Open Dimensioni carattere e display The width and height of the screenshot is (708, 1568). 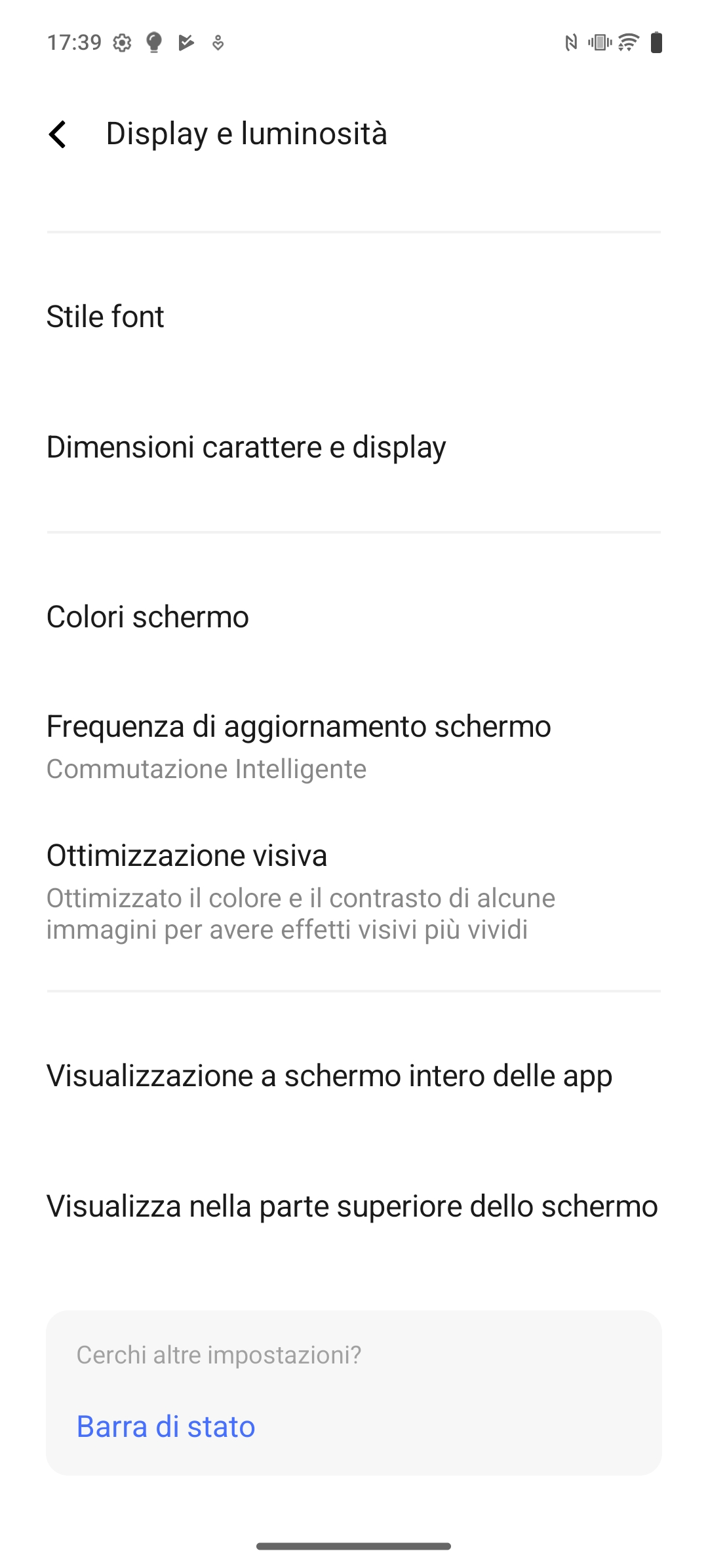coord(354,447)
